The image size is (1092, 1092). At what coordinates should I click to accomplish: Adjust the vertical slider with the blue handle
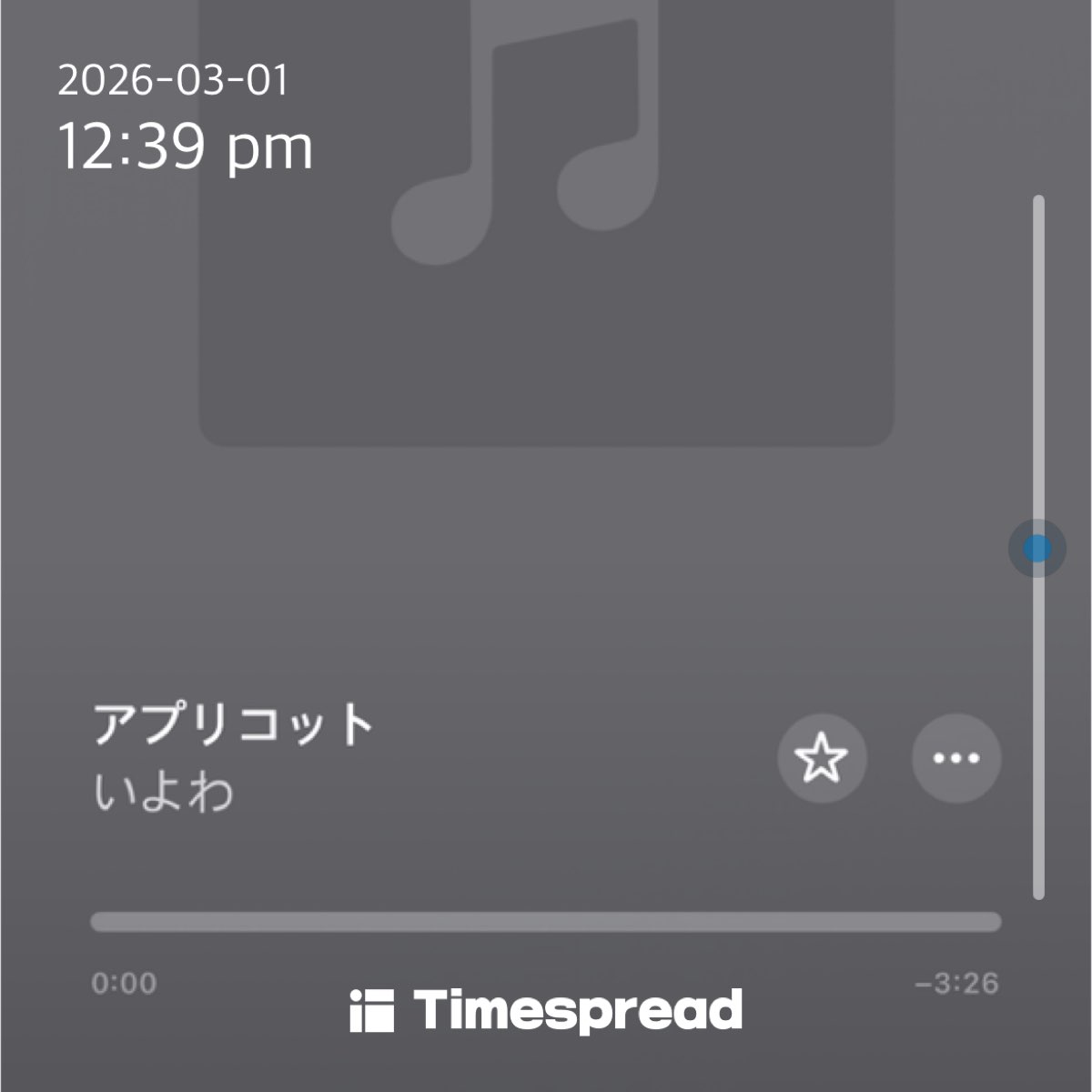click(1037, 549)
